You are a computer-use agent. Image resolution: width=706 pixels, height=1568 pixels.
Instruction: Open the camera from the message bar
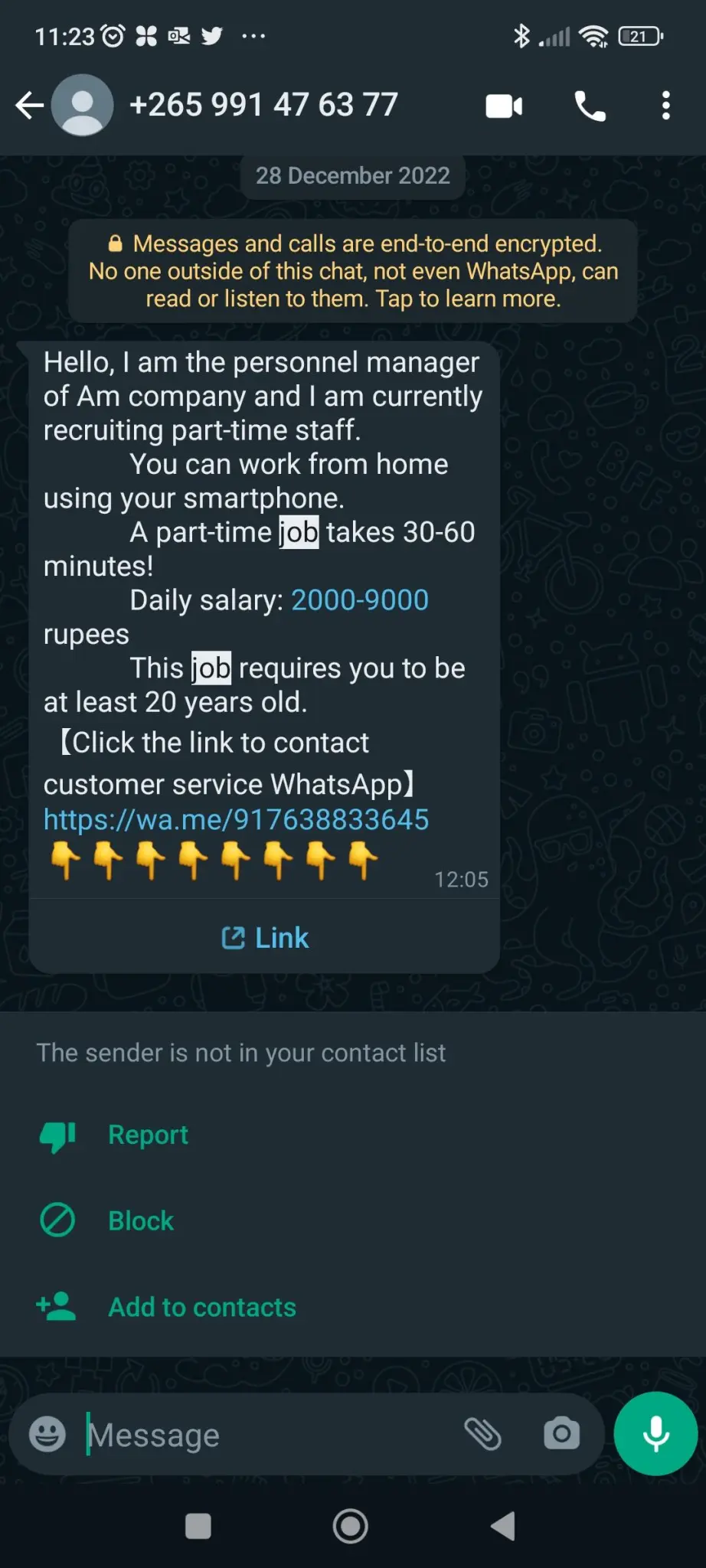pyautogui.click(x=561, y=1434)
